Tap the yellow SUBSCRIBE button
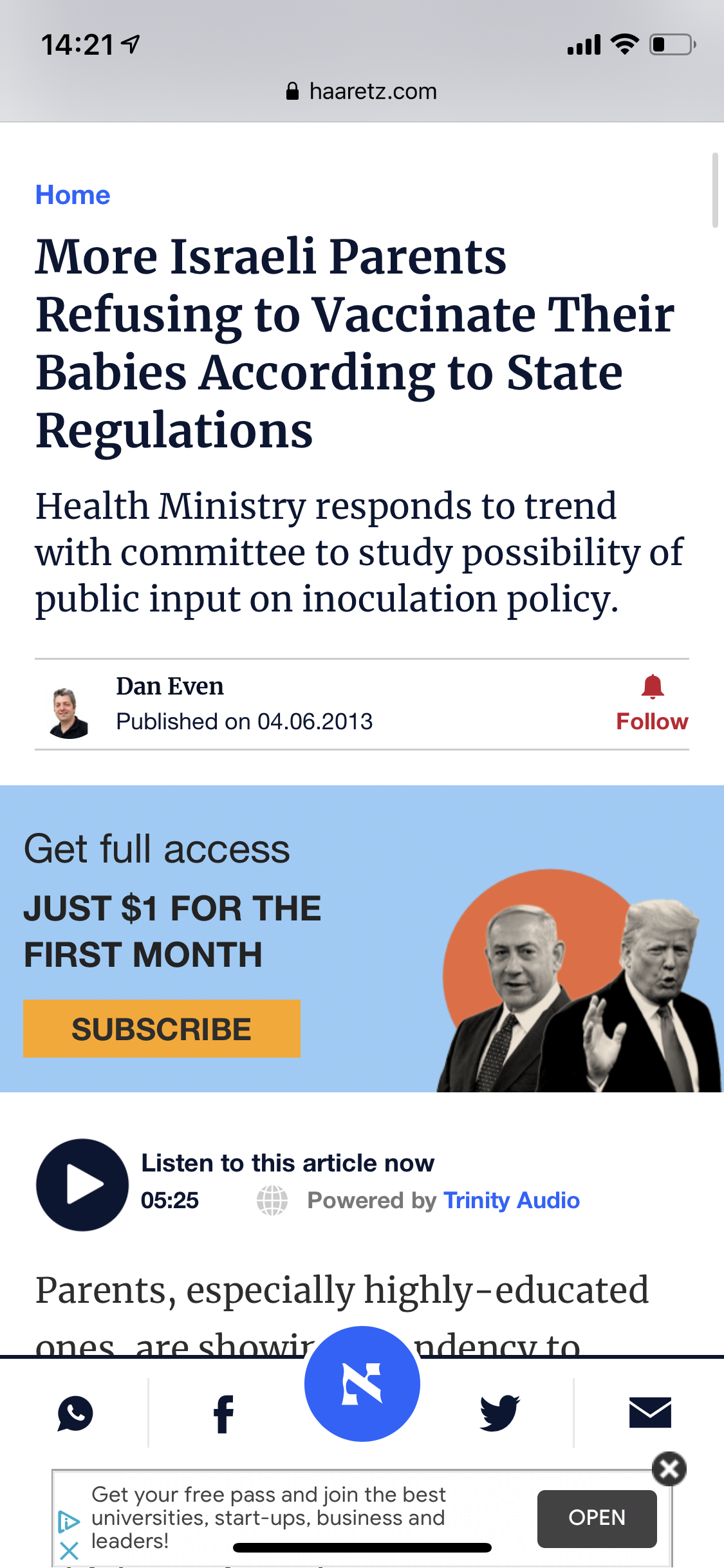724x1568 pixels. point(162,1029)
